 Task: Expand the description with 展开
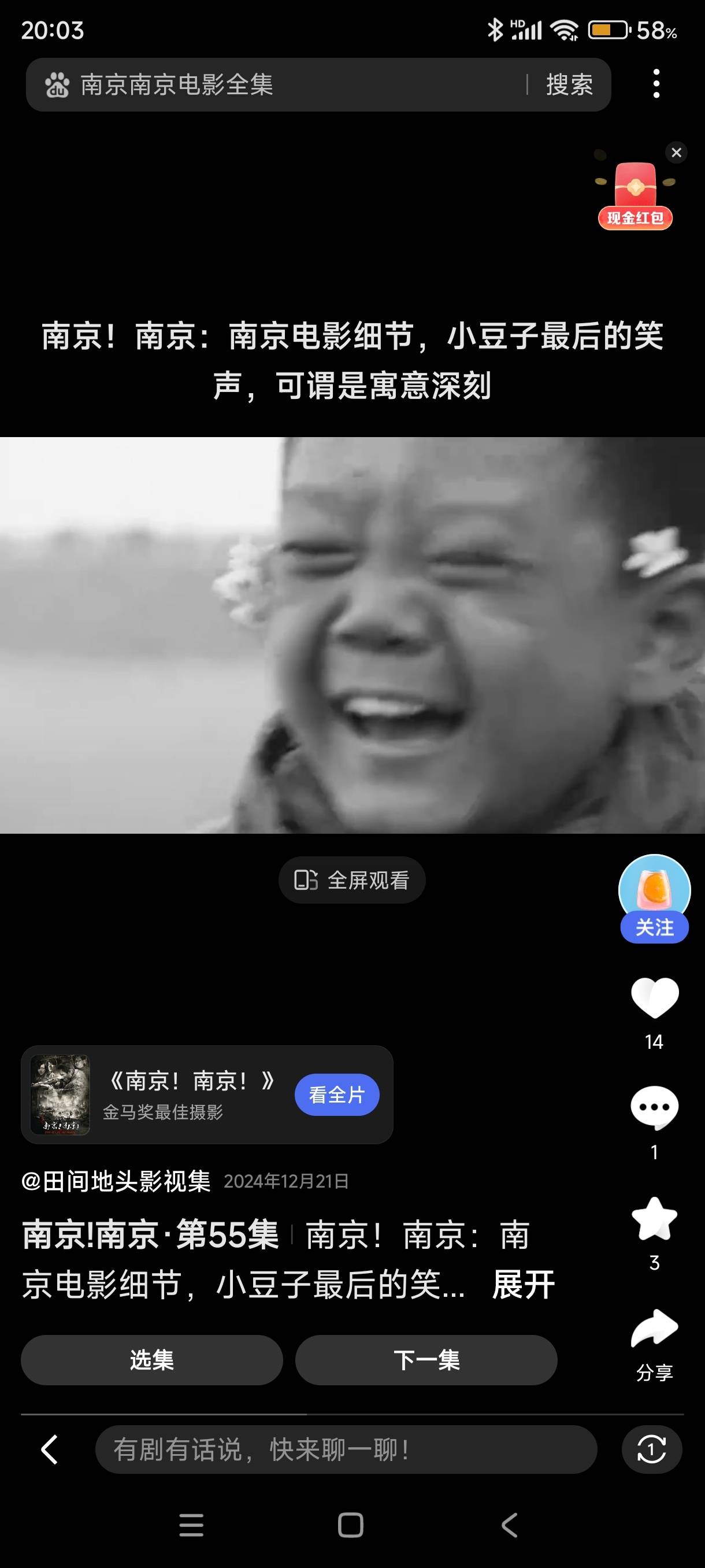(x=523, y=1284)
